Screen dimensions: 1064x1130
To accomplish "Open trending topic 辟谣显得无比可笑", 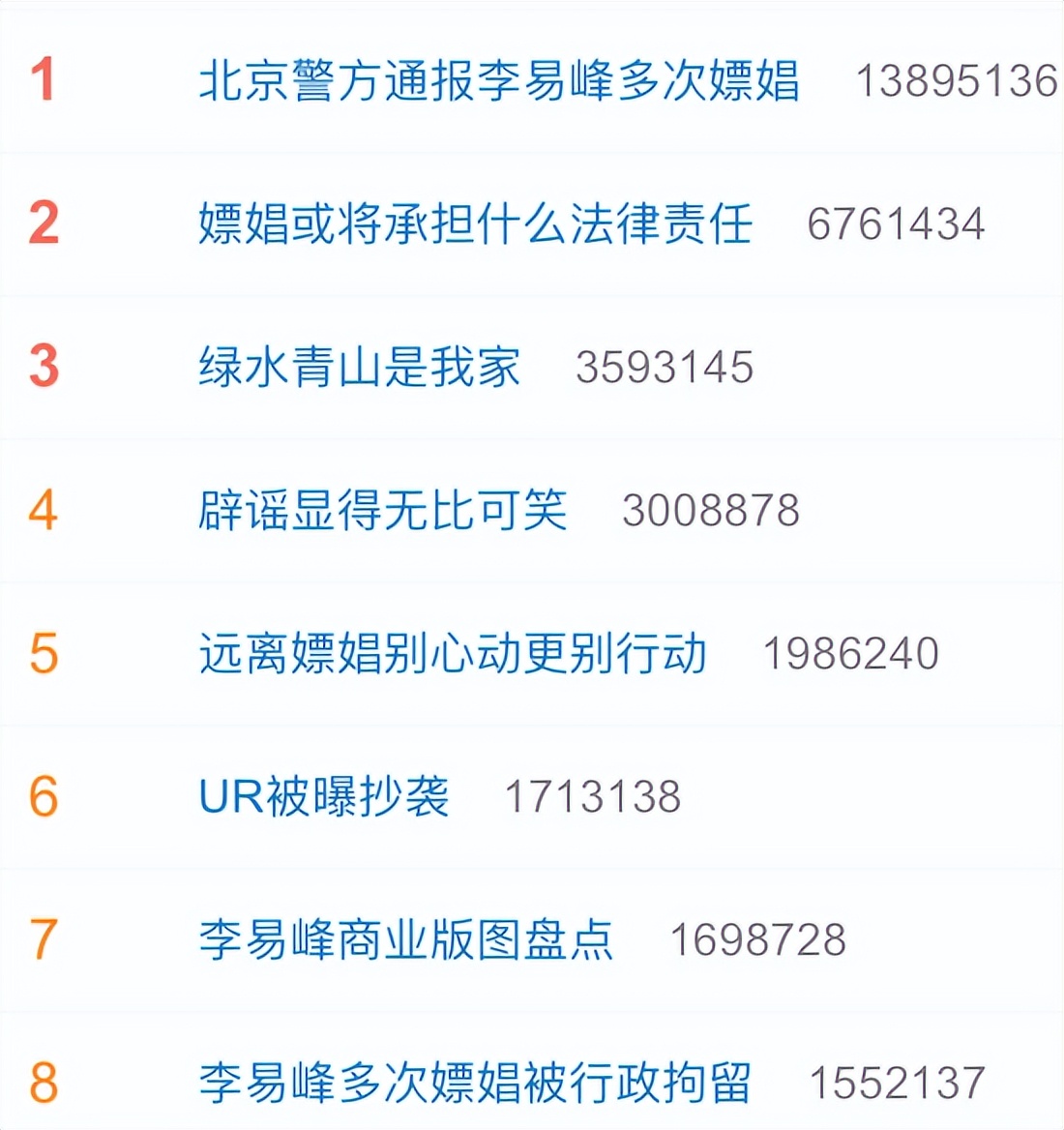I will point(382,511).
